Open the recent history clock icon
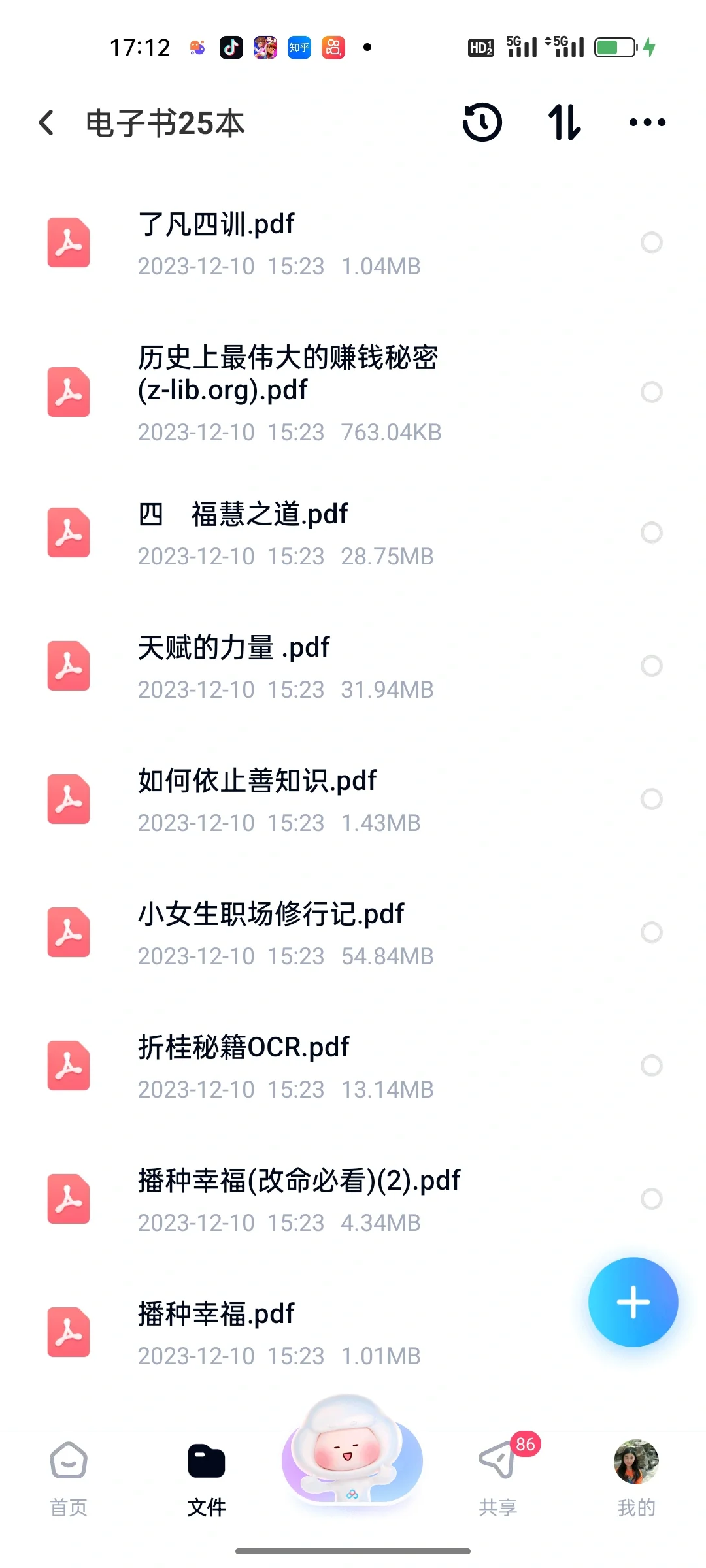706x1568 pixels. (x=482, y=122)
